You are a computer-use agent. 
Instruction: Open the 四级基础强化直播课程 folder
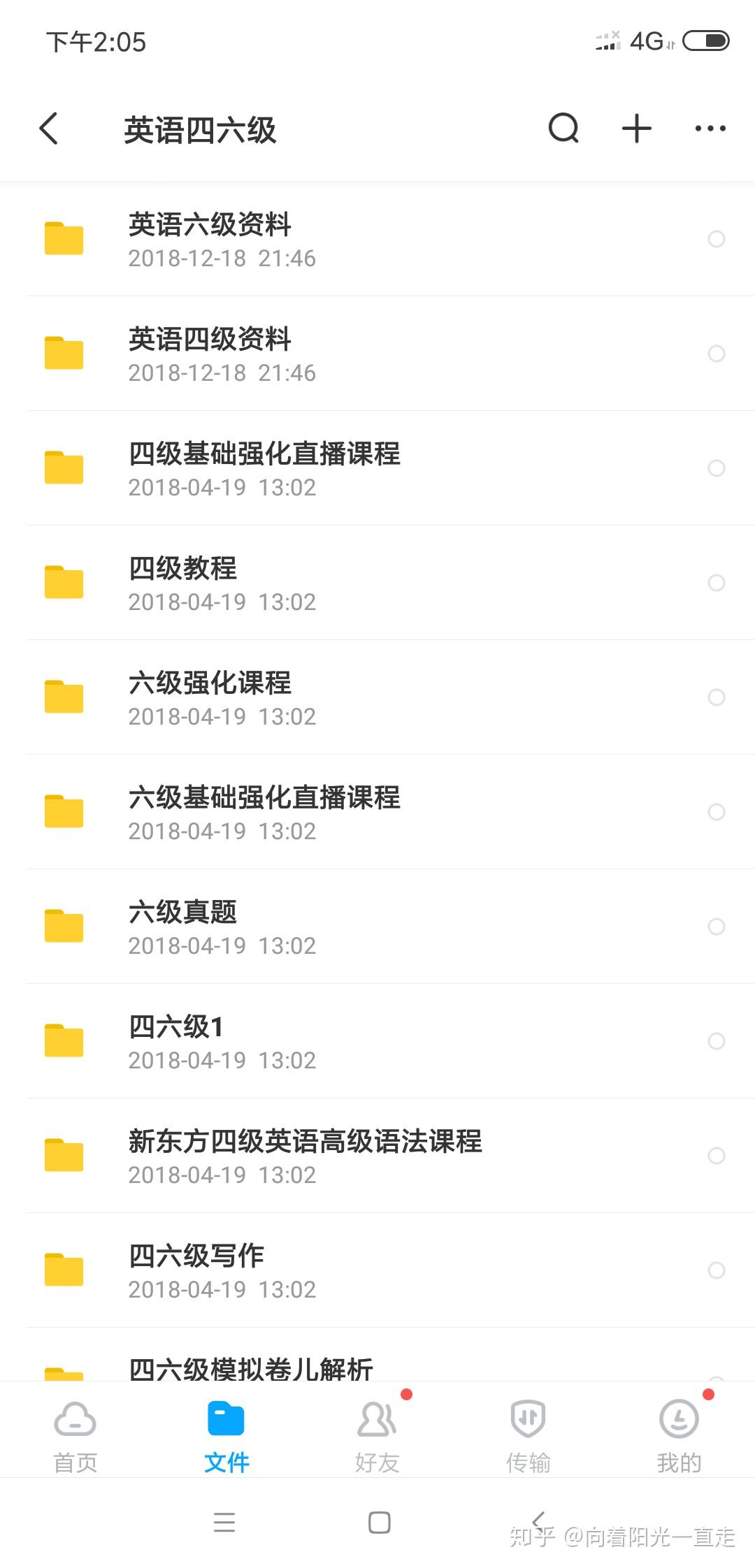[x=264, y=468]
